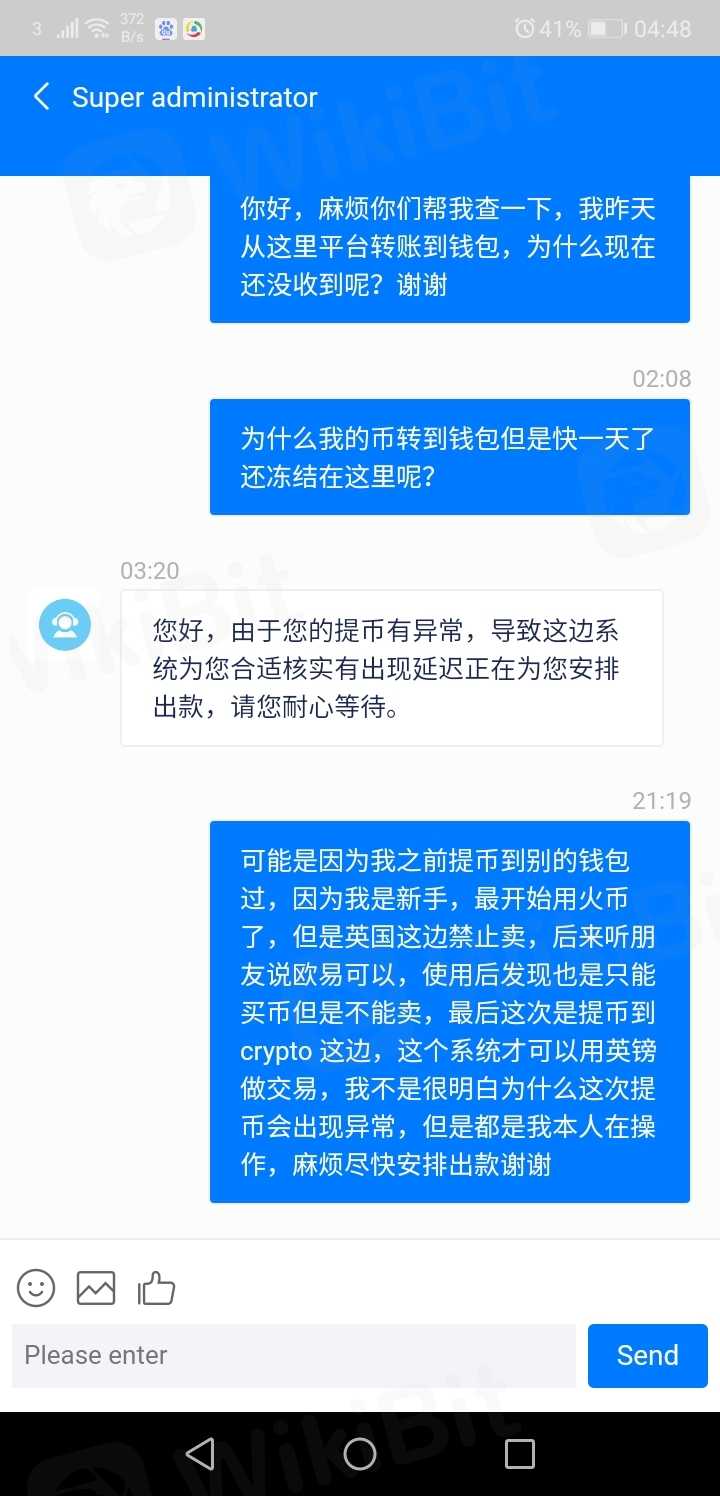Open the emoji picker

pos(36,1287)
